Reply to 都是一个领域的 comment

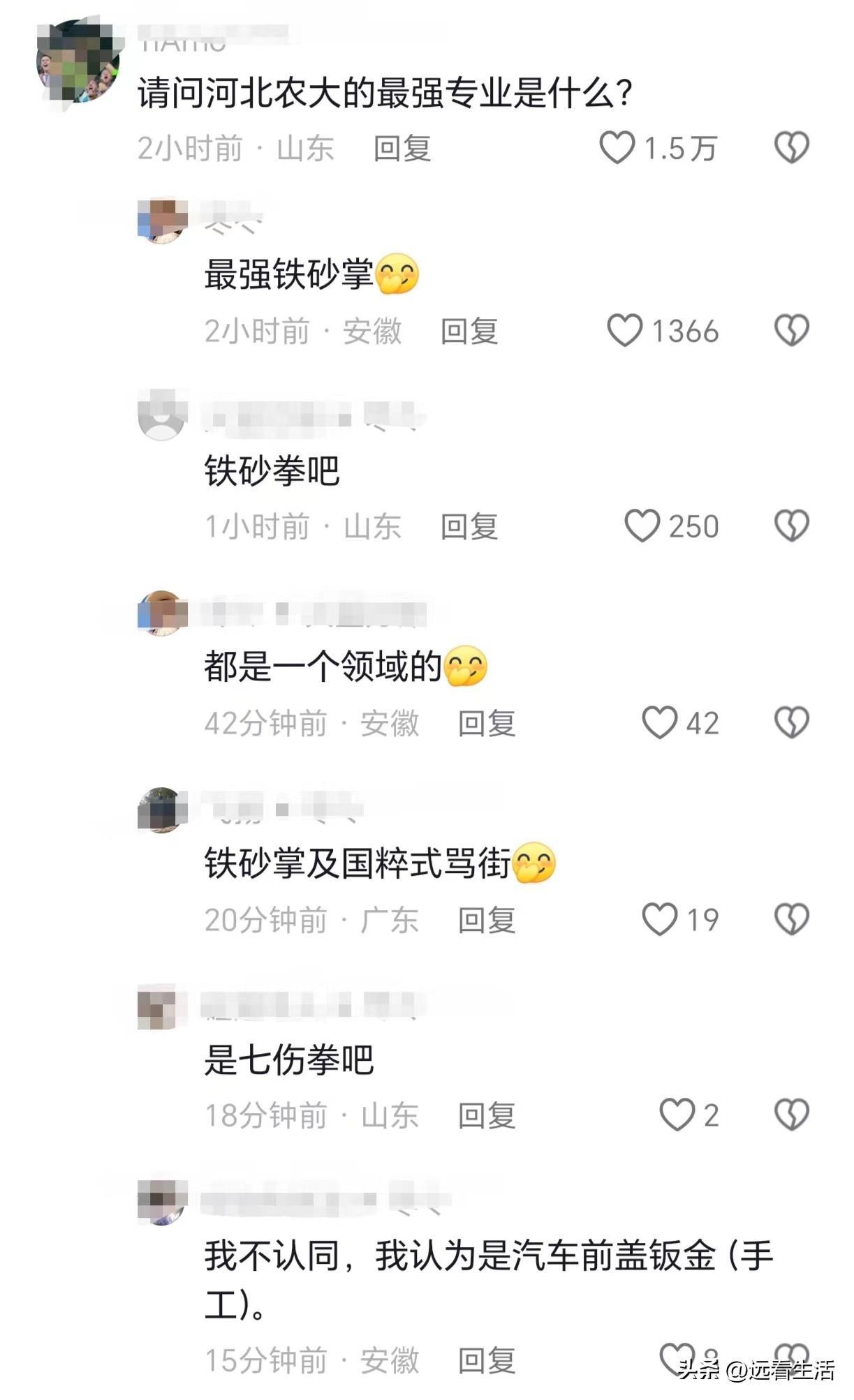point(486,724)
